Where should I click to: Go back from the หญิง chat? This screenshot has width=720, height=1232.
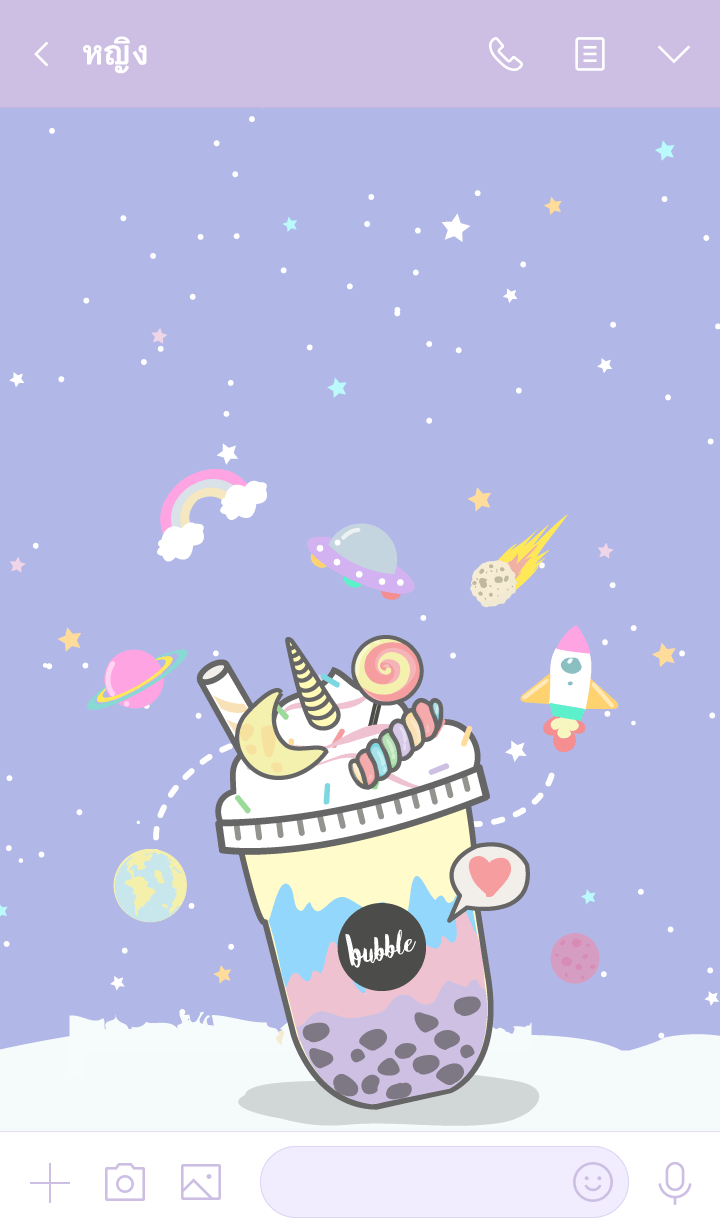(41, 54)
